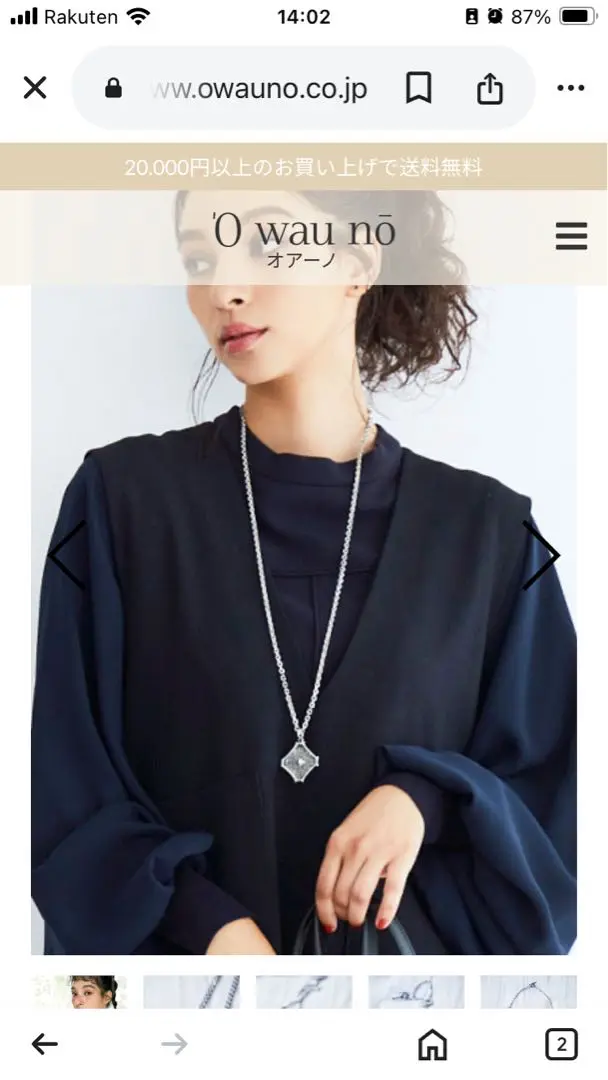Select the first product thumbnail
The height and width of the screenshot is (1080, 608).
tap(79, 991)
